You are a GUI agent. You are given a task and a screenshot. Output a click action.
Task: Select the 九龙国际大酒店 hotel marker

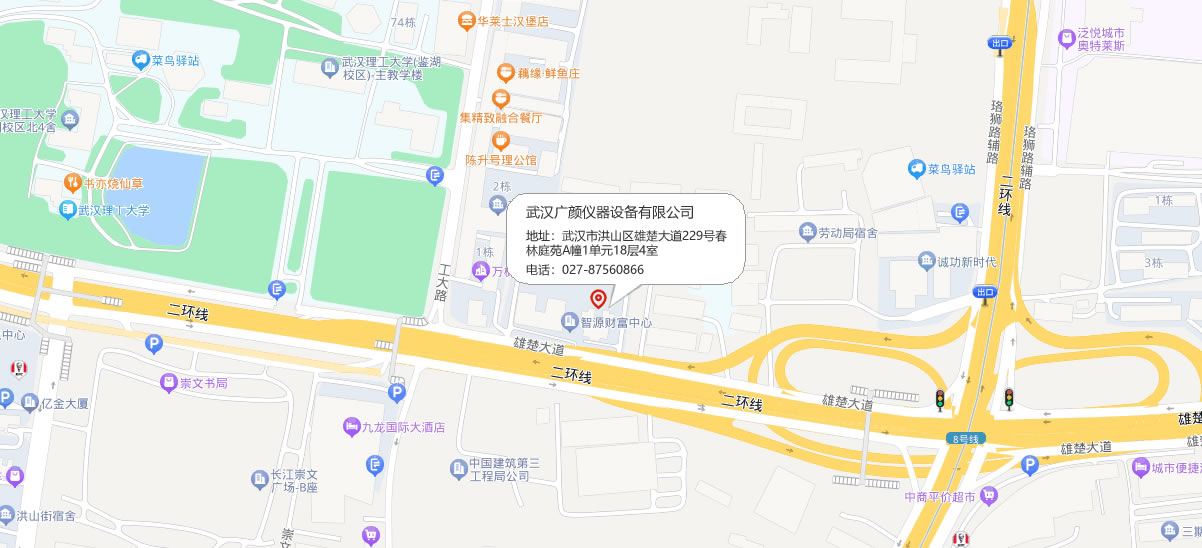click(x=352, y=427)
